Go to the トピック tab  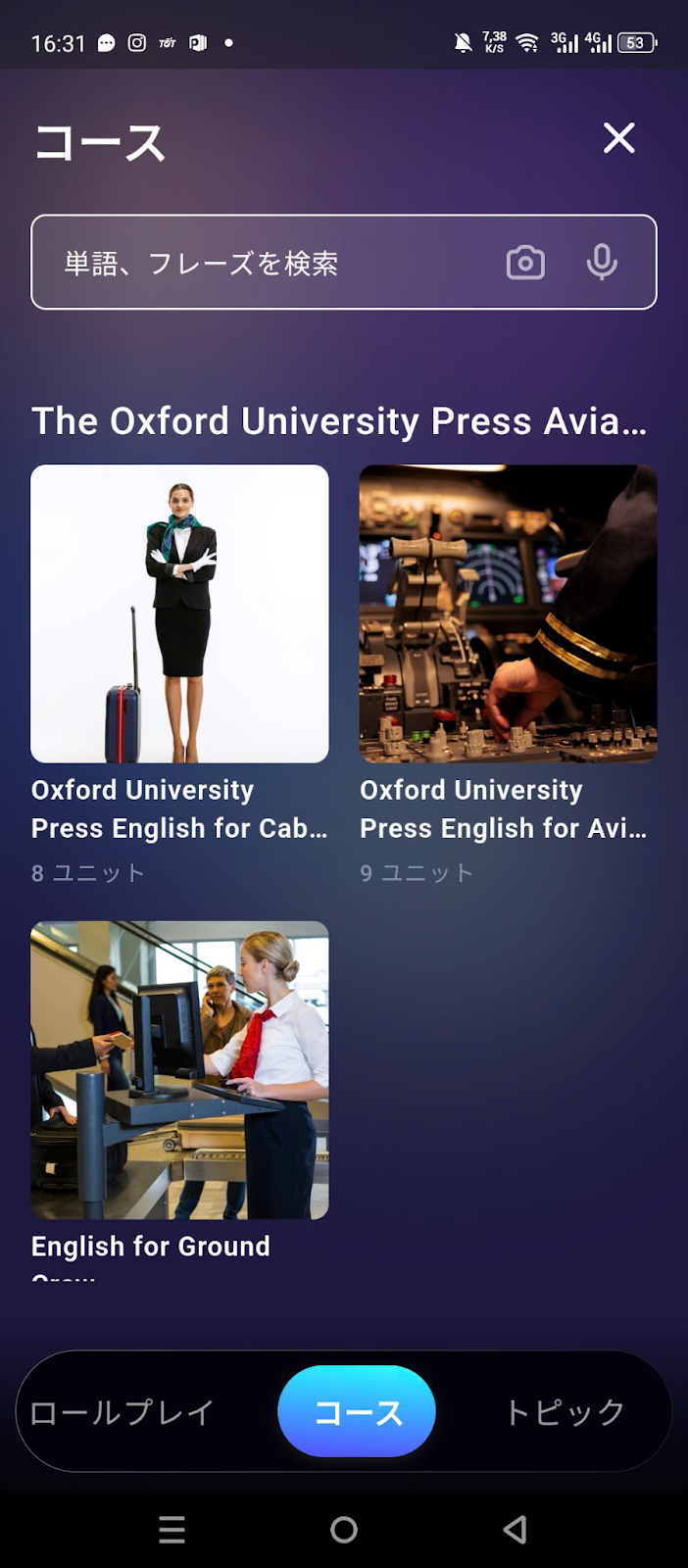point(565,1412)
